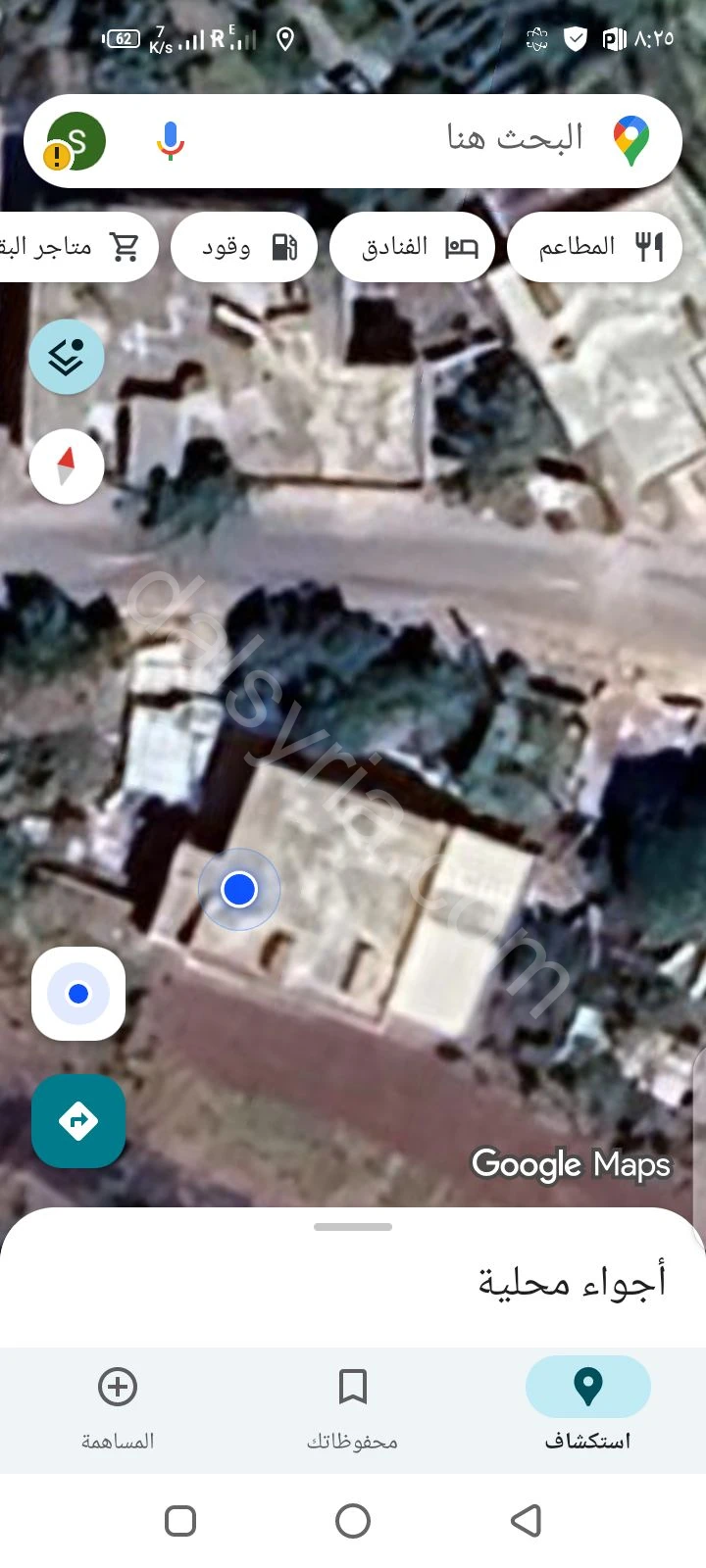
Task: Select the الفنادق hotels chip
Action: (x=413, y=247)
